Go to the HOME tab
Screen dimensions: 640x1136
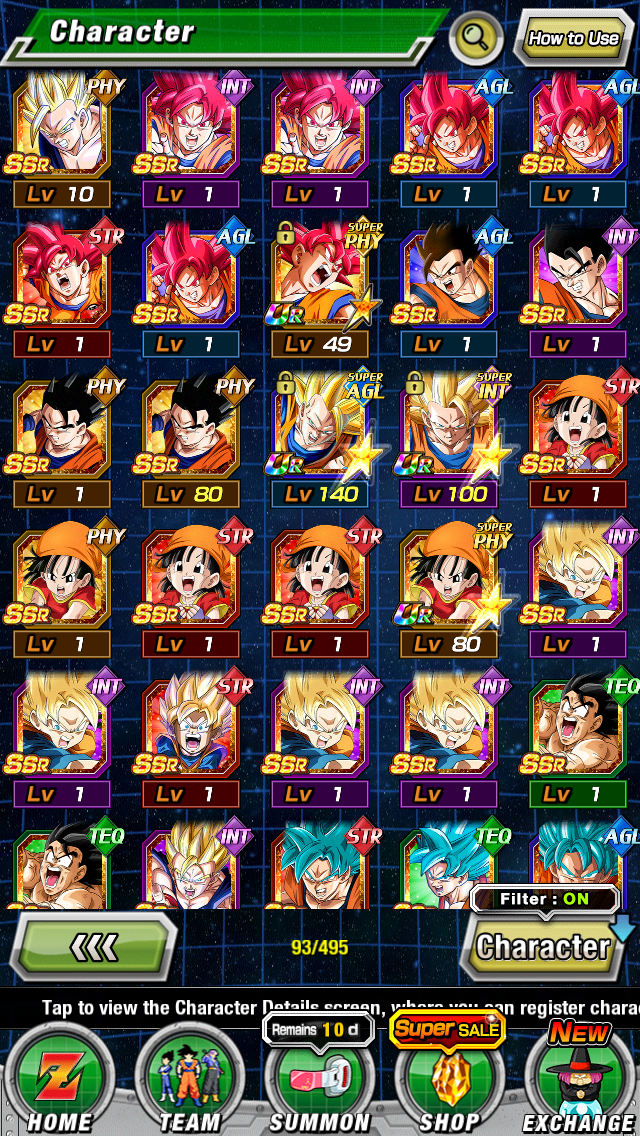59,1080
